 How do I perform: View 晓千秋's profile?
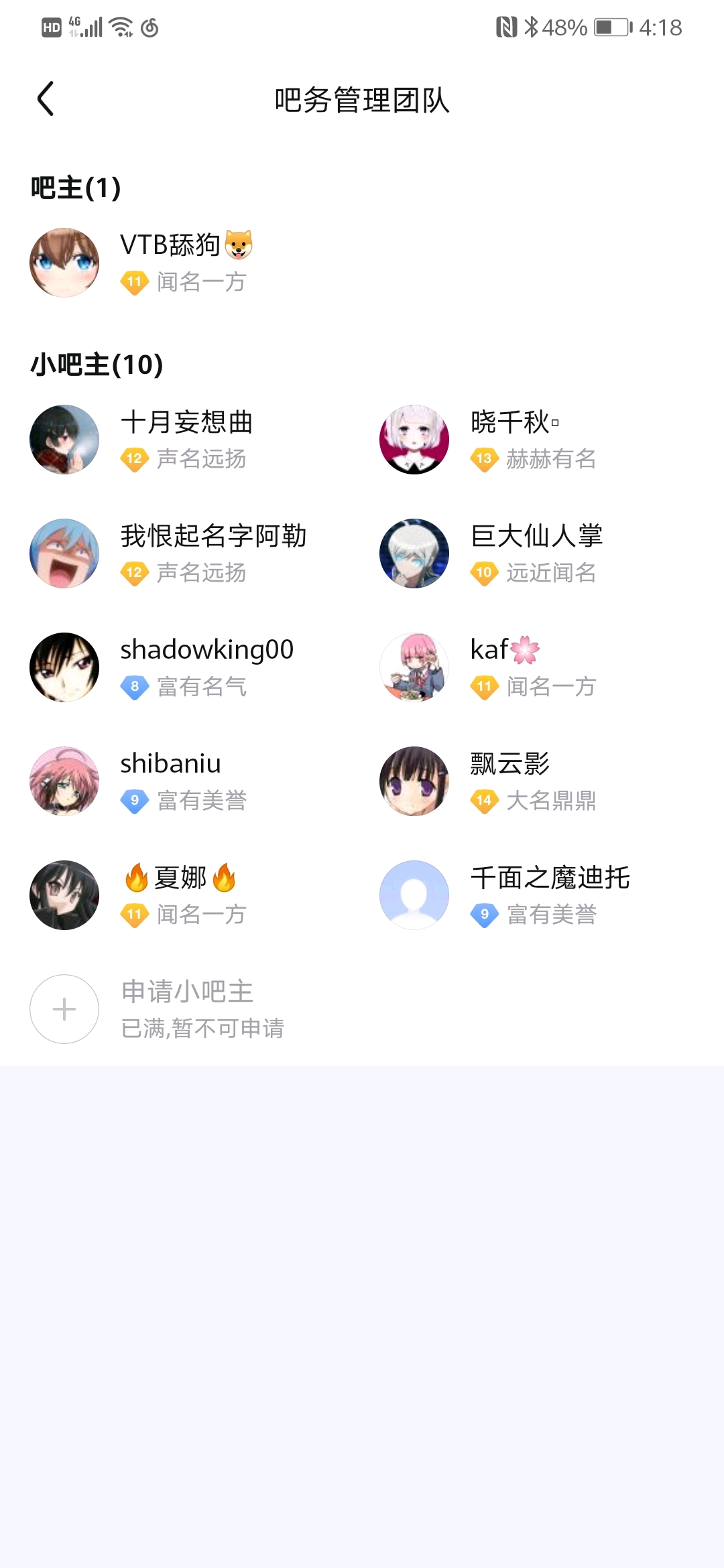[x=414, y=440]
